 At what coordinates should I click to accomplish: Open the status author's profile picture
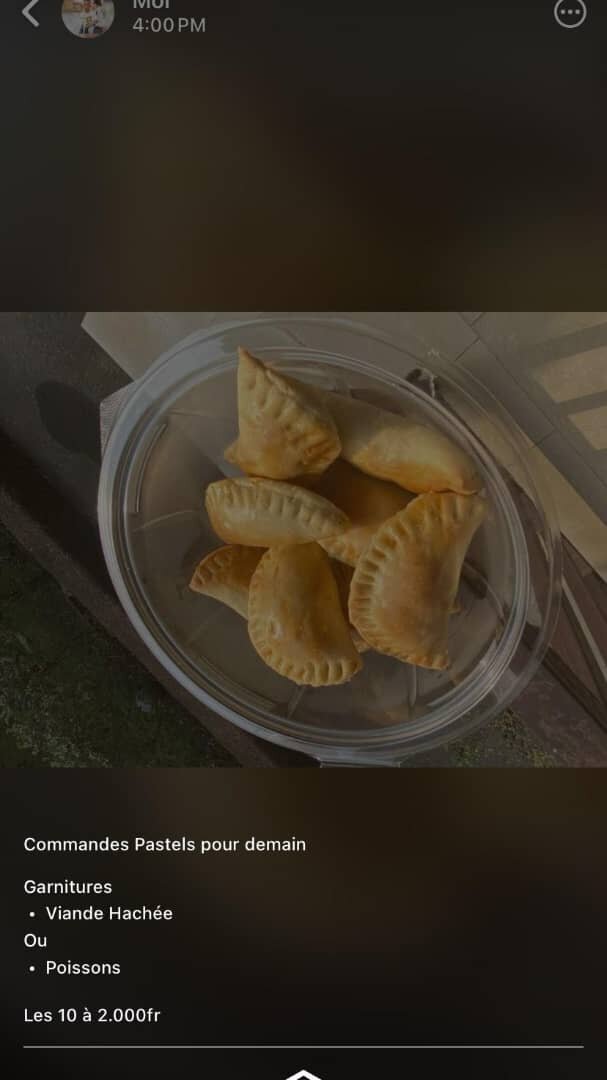click(88, 15)
